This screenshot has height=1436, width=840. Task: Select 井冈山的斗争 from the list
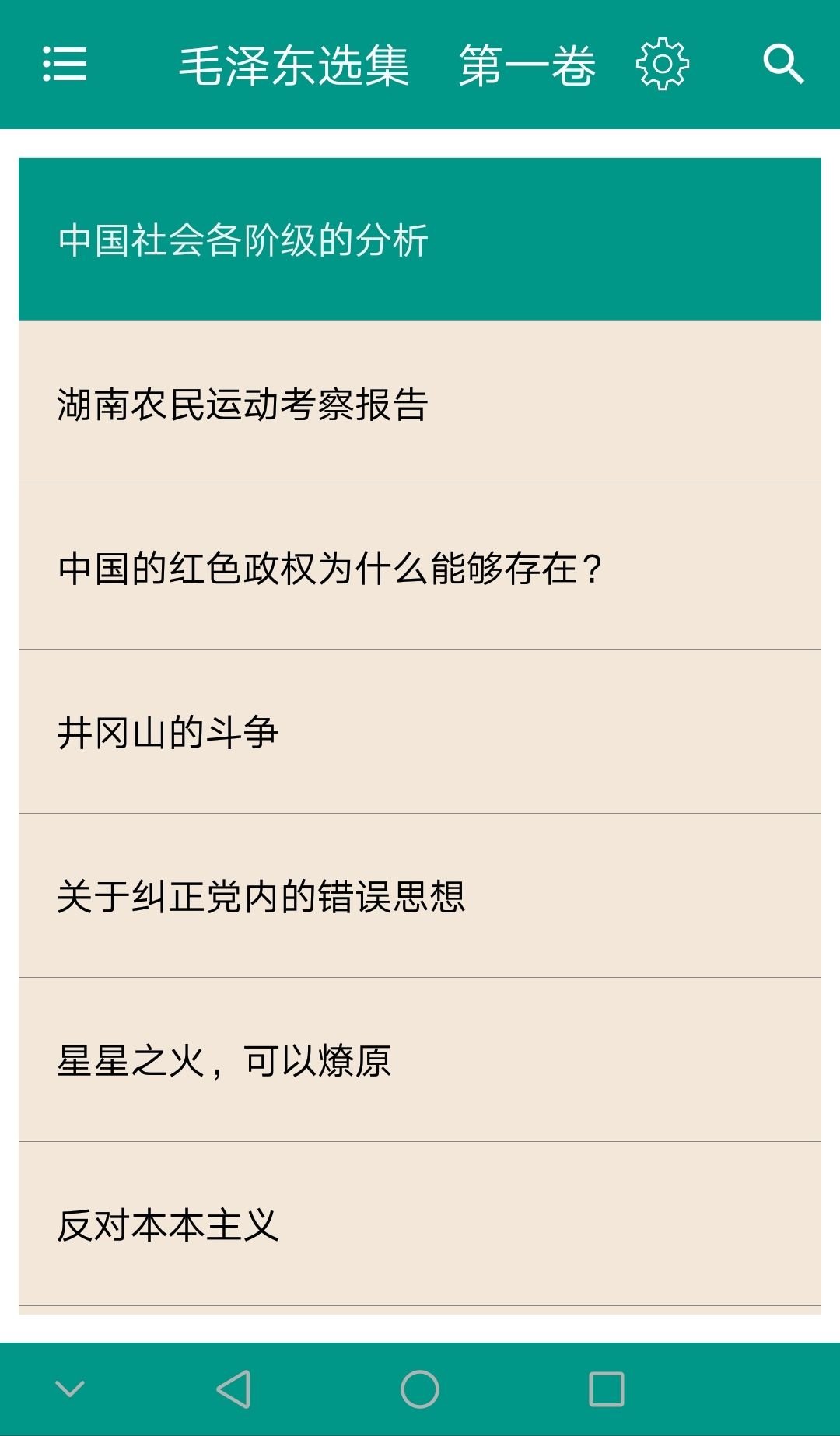420,732
